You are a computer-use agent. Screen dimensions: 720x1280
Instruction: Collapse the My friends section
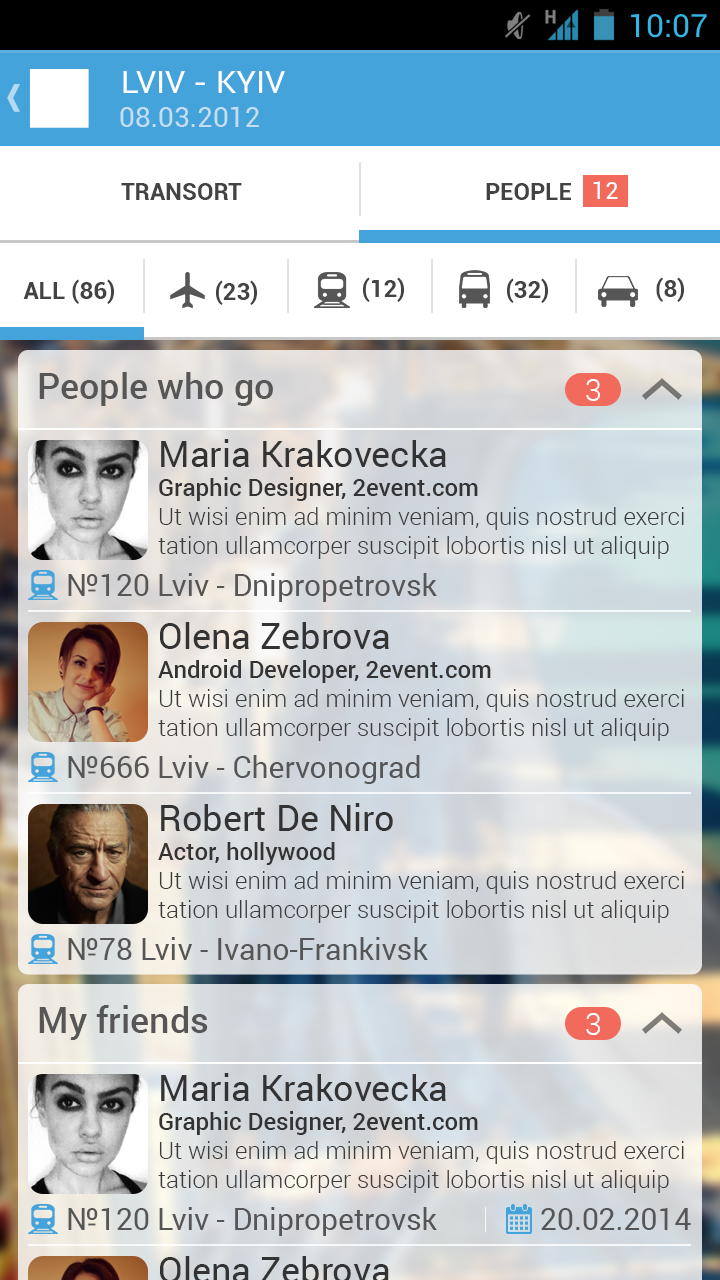point(661,1024)
